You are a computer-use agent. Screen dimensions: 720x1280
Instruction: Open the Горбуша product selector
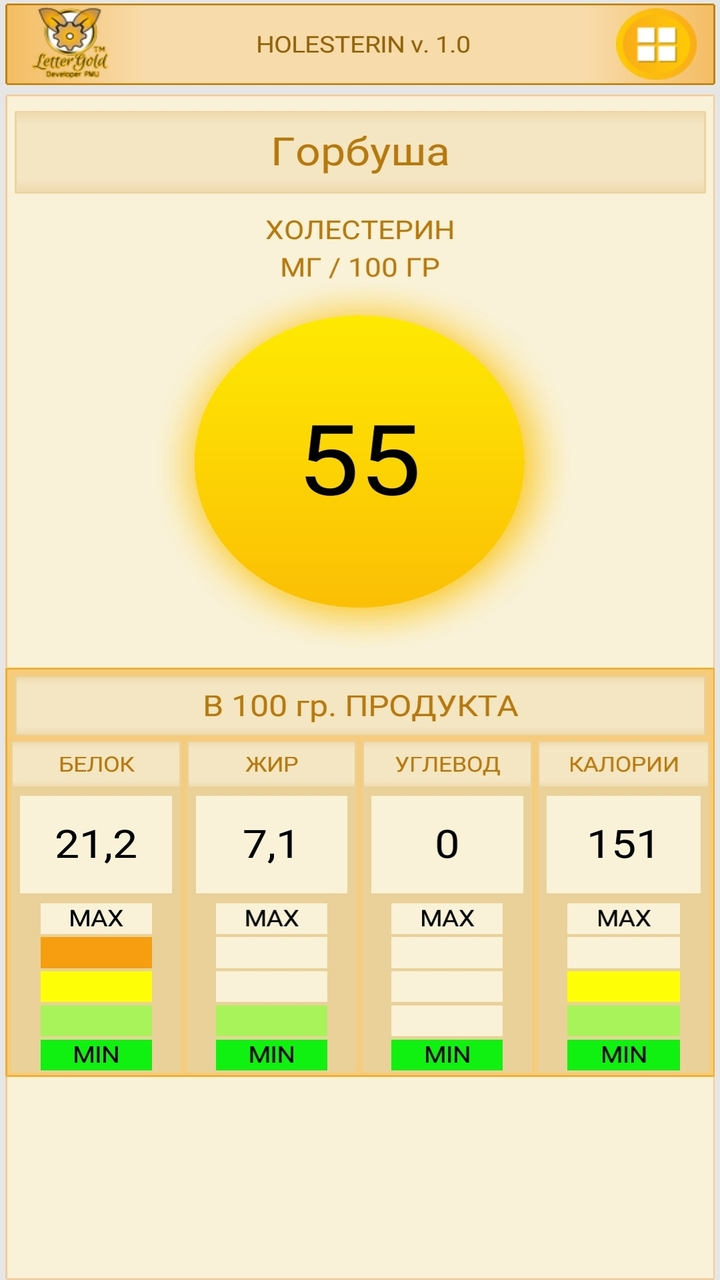tap(360, 152)
